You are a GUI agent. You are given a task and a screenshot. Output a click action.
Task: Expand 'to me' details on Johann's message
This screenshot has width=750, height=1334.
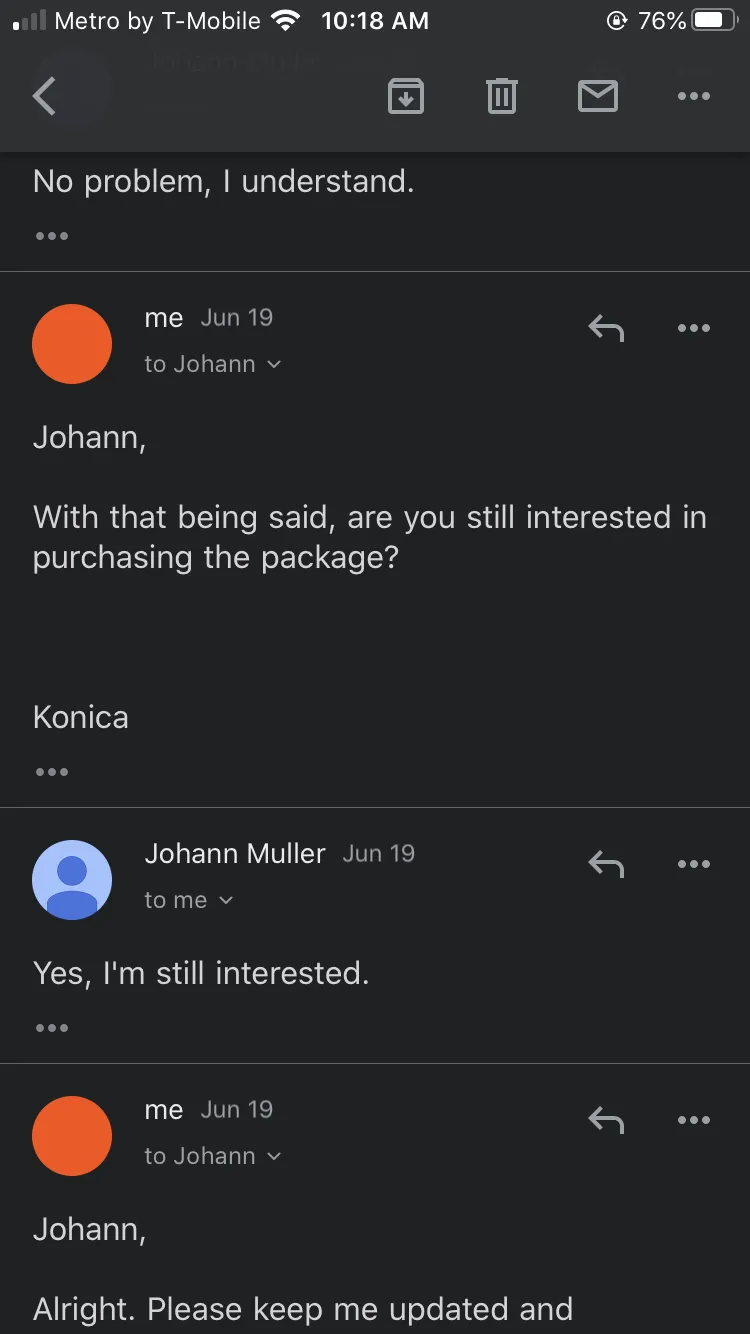189,900
